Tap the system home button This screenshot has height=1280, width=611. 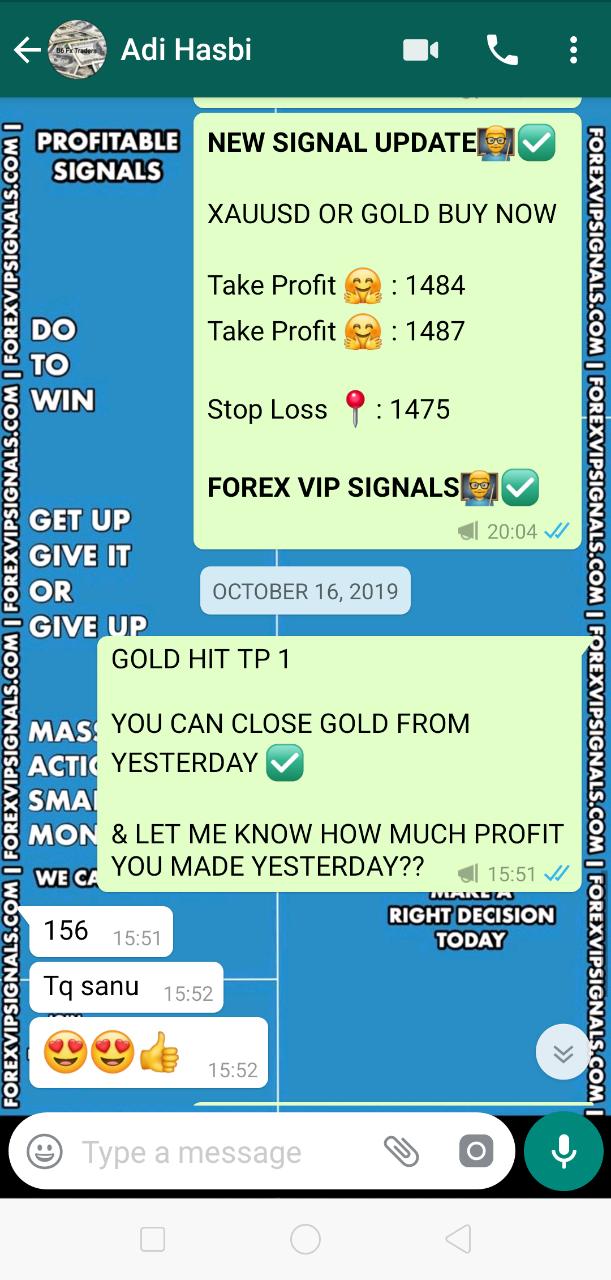pos(305,1240)
